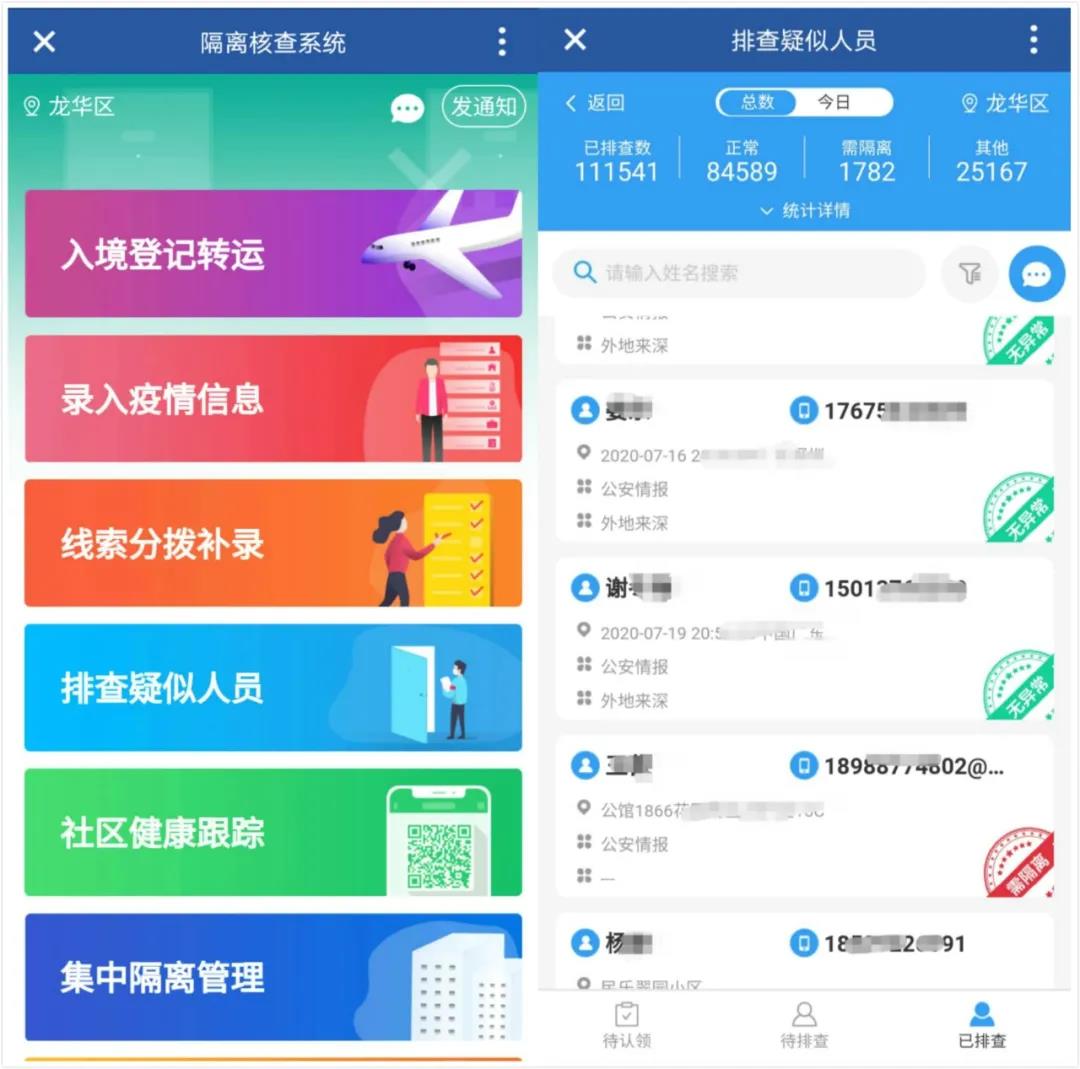Screen dimensions: 1080x1069
Task: Switch to the 待排查 tab
Action: click(x=804, y=1026)
